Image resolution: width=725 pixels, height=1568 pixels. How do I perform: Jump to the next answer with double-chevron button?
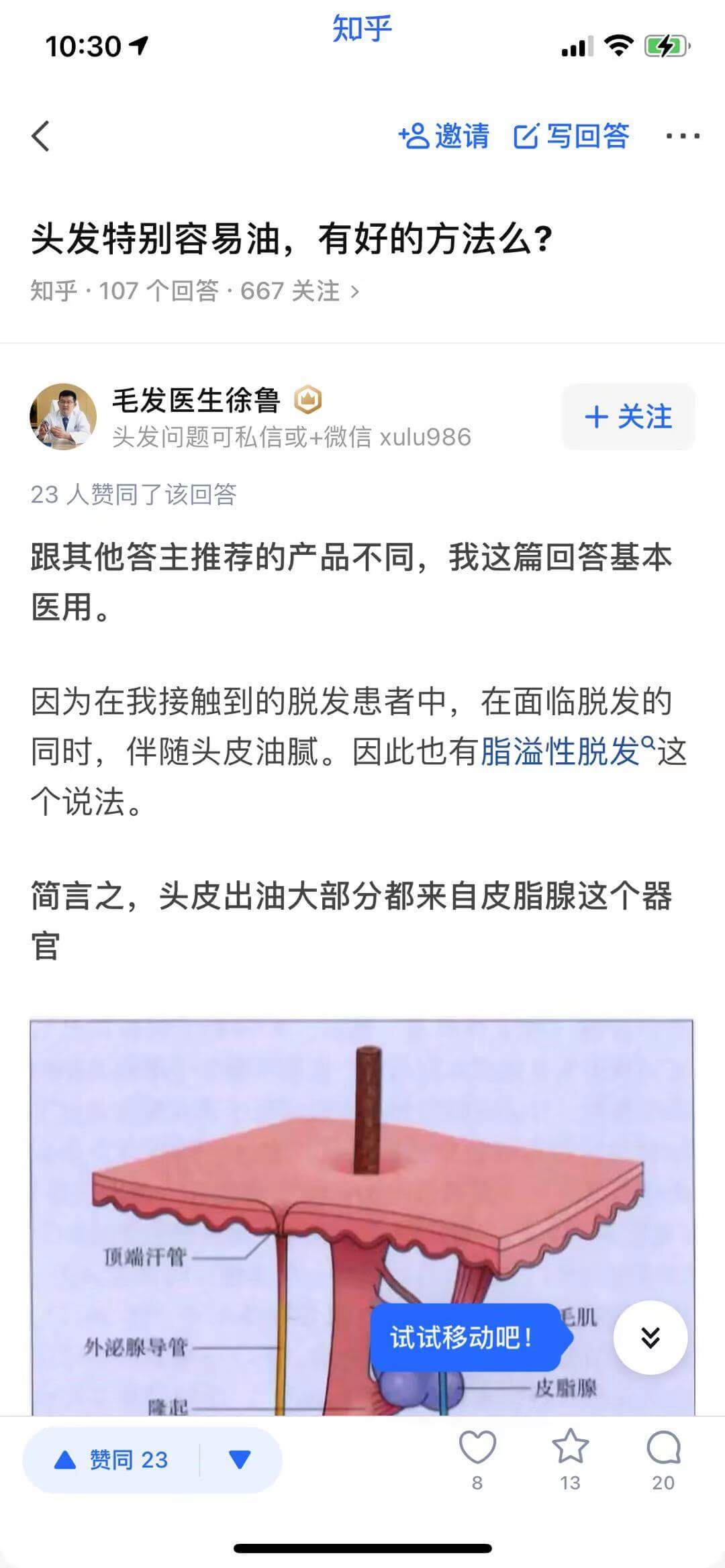[650, 1337]
